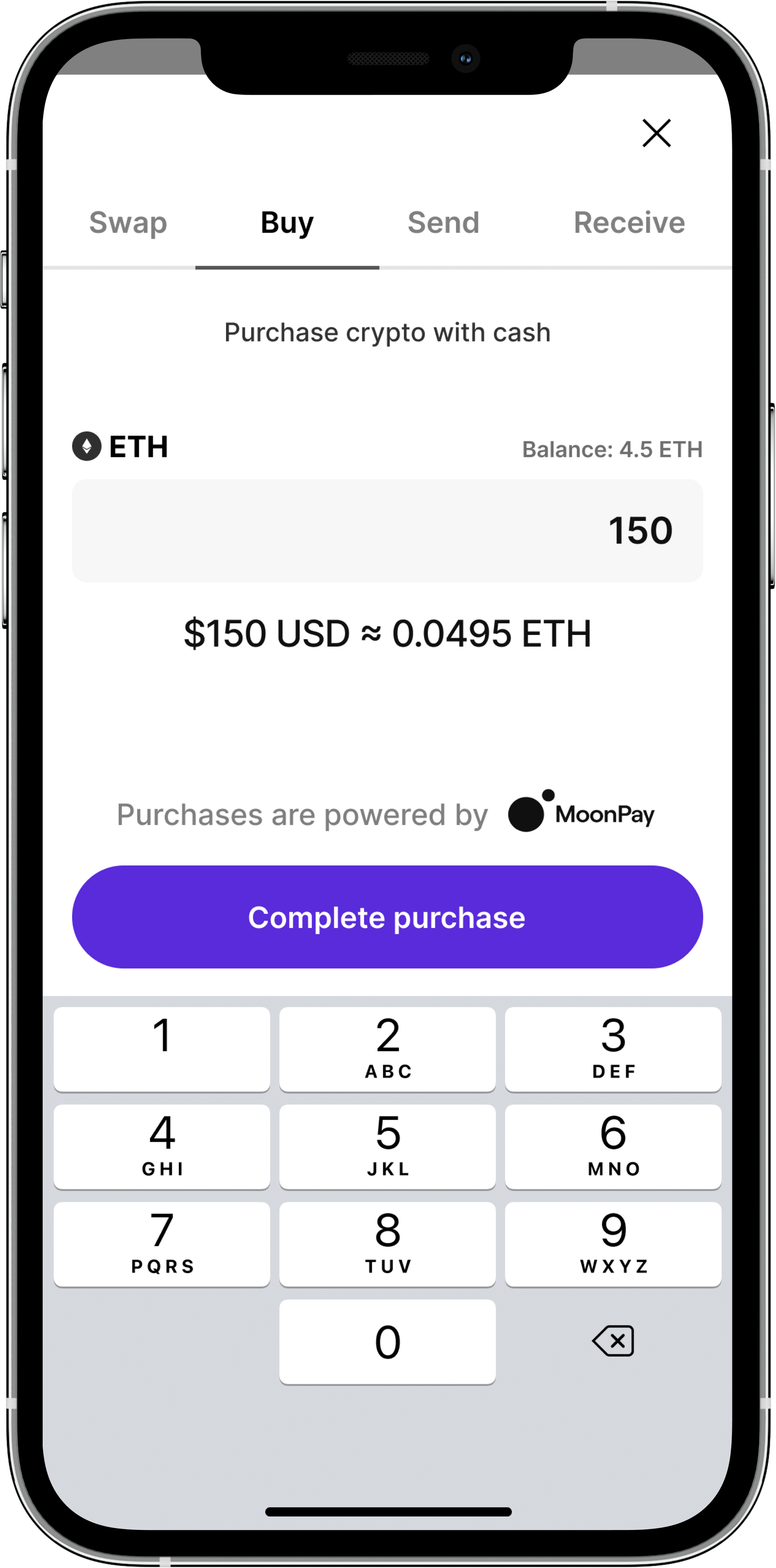Tap the 4 key
The width and height of the screenshot is (776, 1568).
(x=162, y=1146)
